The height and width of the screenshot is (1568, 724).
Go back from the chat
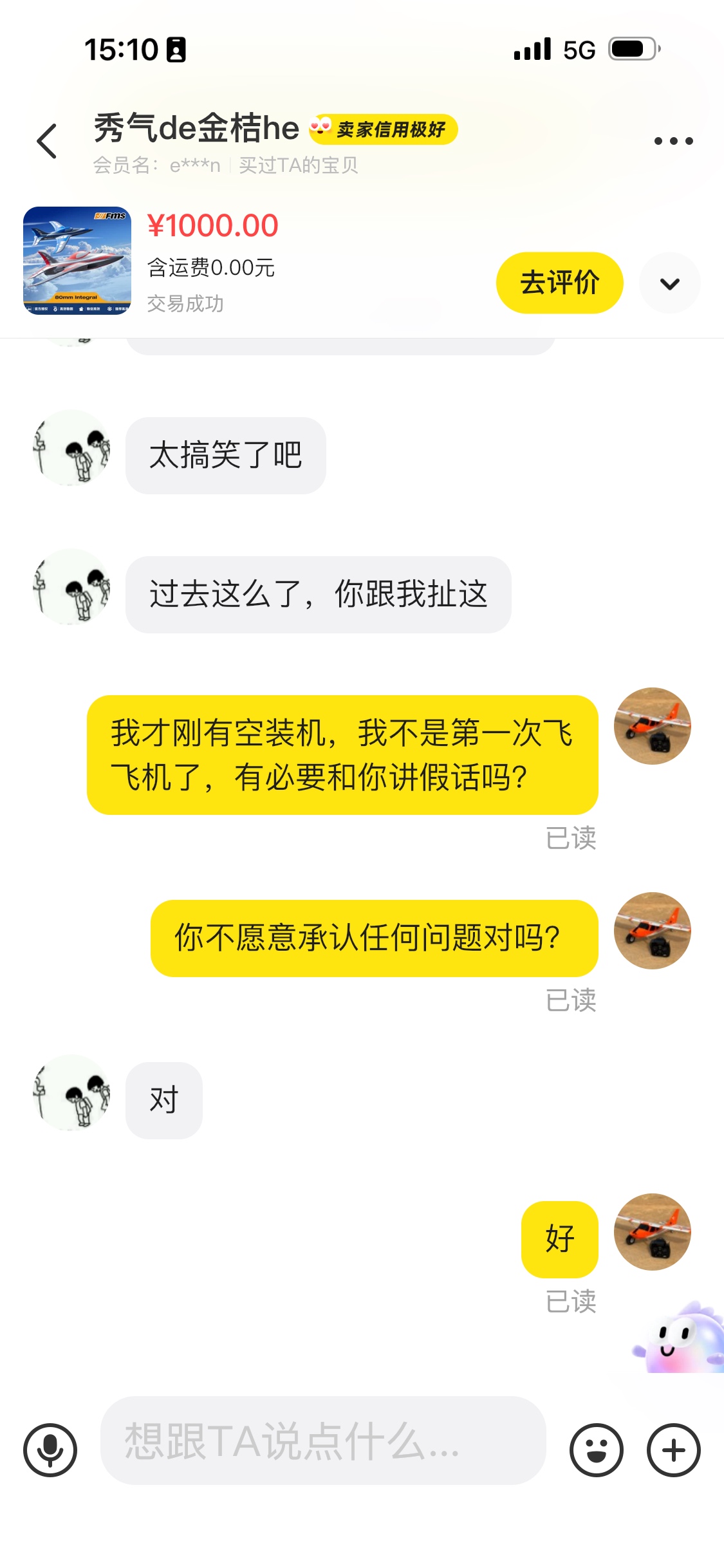click(x=48, y=141)
